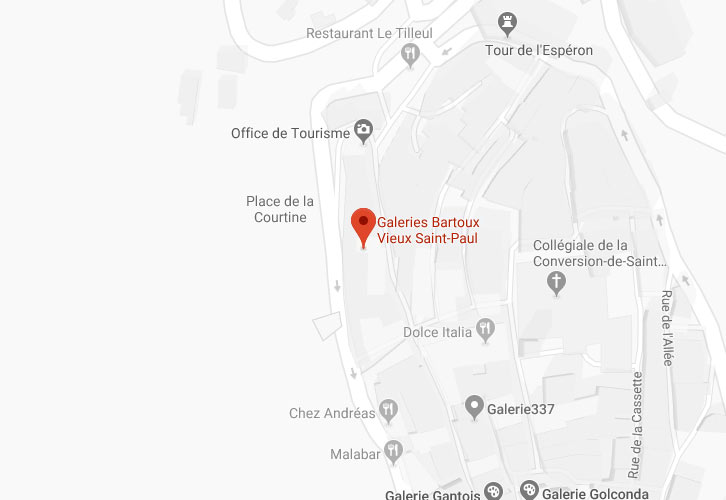726x500 pixels.
Task: Tap the red Galeries Bartoux pin
Action: (x=363, y=225)
